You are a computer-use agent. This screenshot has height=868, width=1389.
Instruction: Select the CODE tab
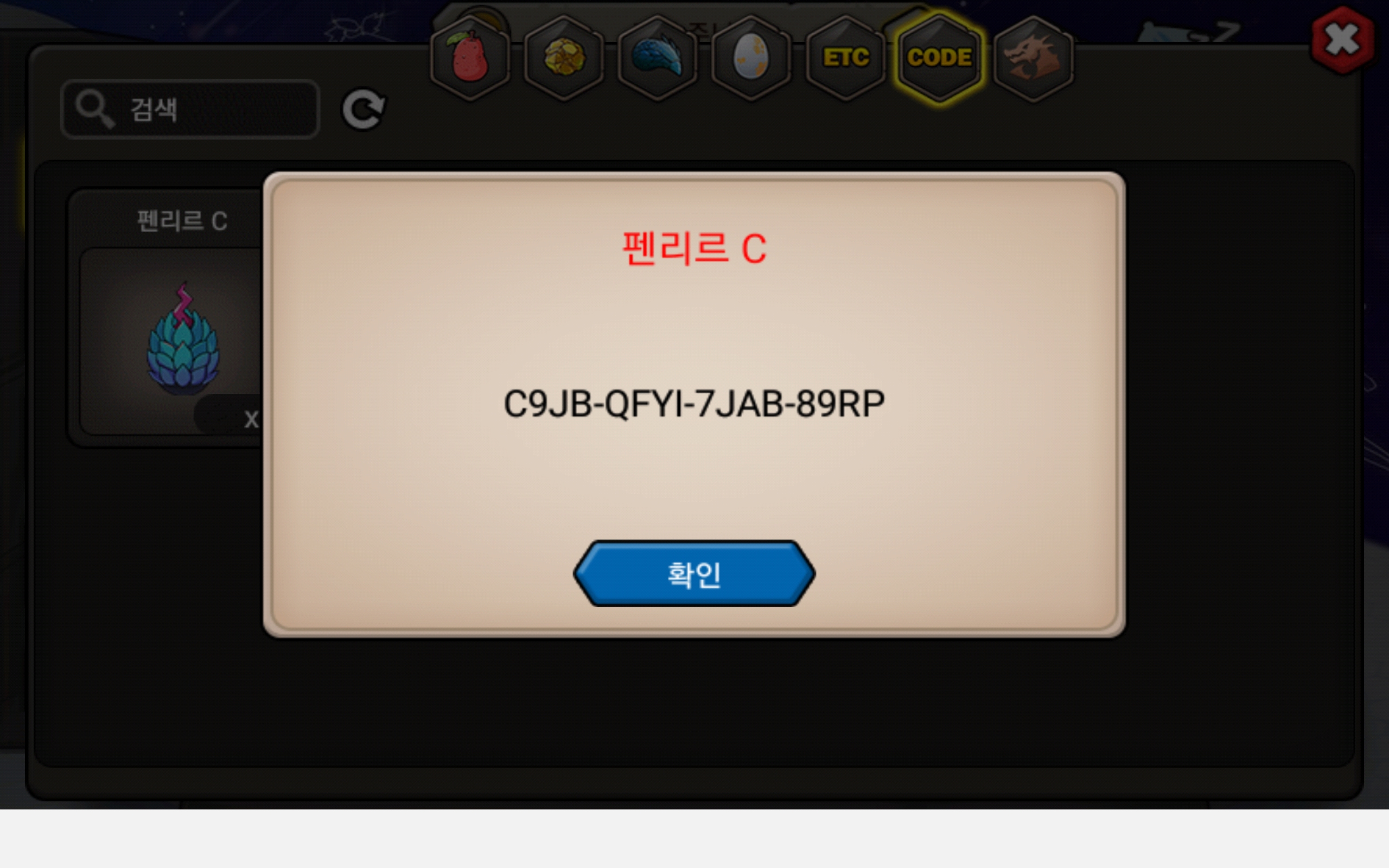tap(939, 58)
